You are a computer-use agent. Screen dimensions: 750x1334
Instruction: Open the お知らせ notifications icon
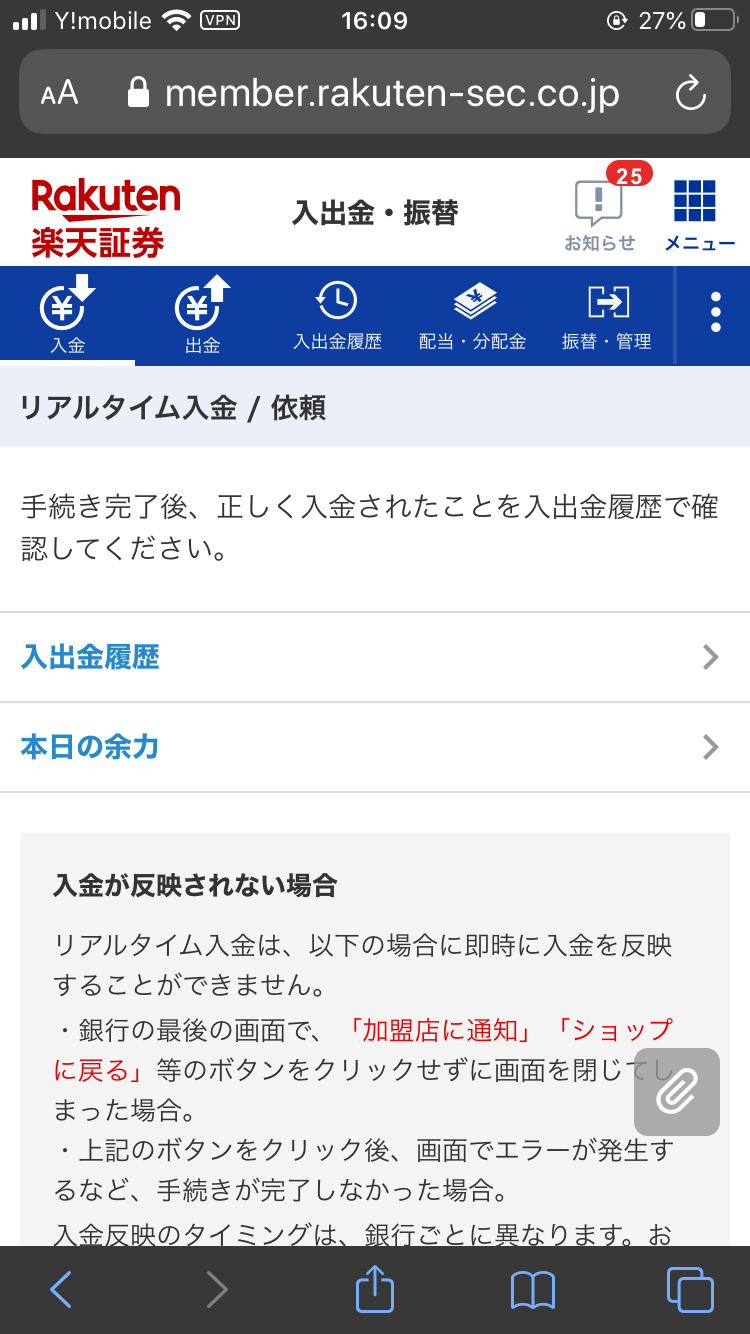600,214
